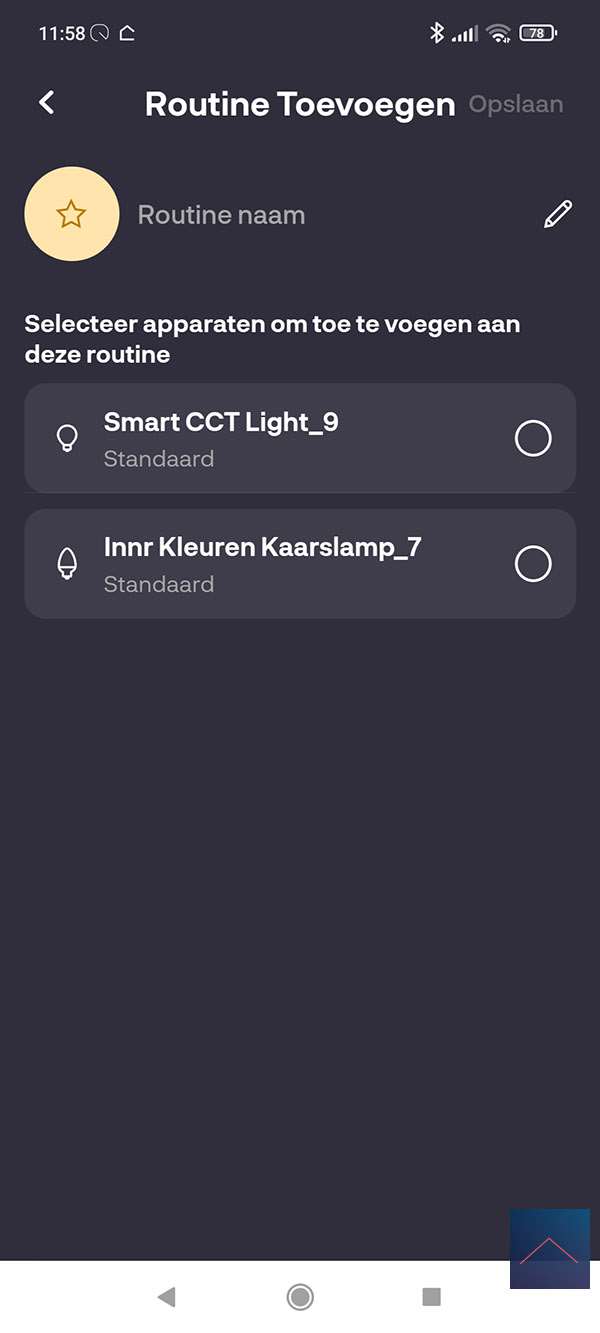Edit routine name with the pencil icon
The height and width of the screenshot is (1333, 600).
coord(557,214)
